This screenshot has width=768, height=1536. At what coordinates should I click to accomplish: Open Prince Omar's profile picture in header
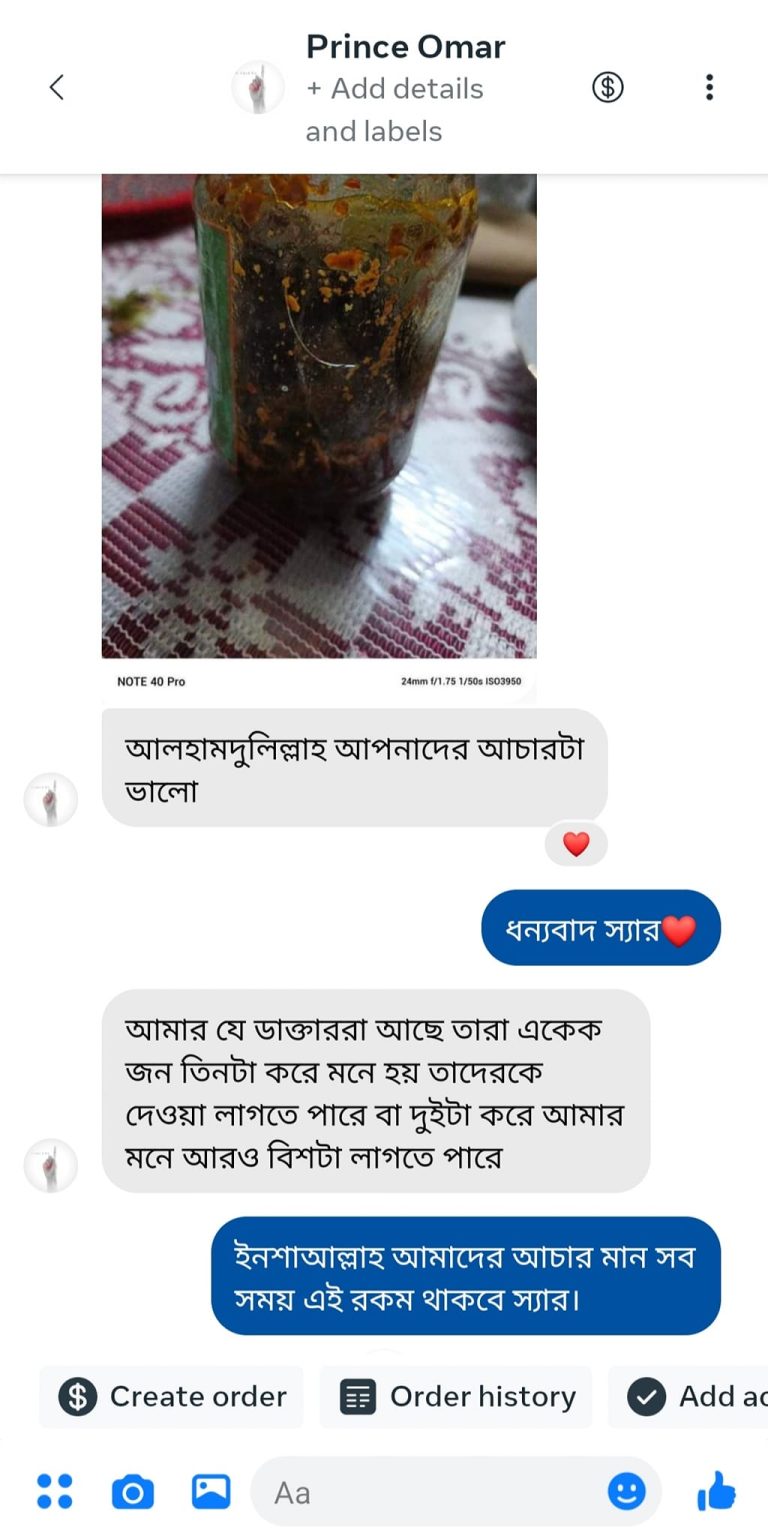click(258, 88)
